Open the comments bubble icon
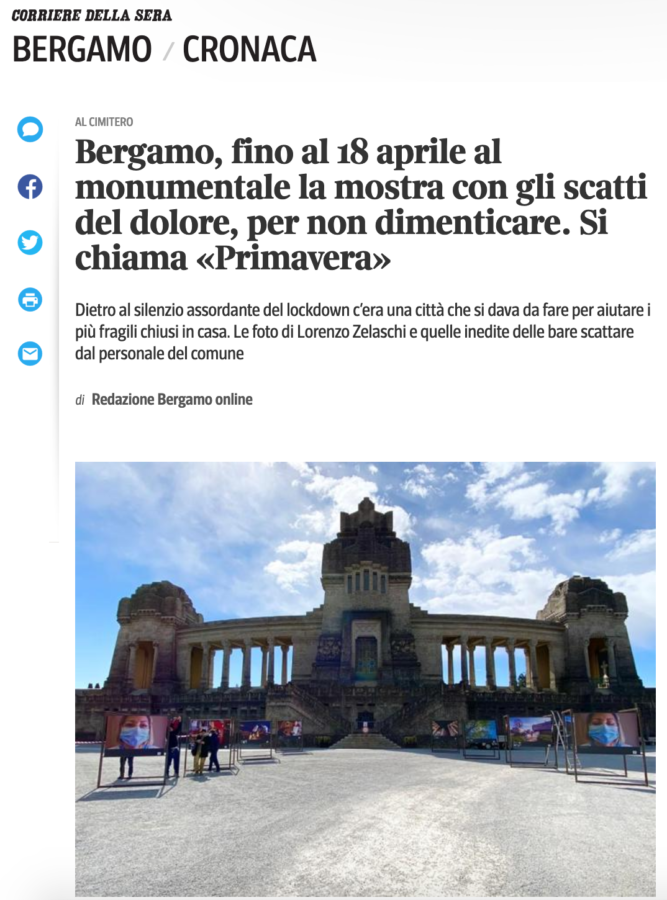 pos(30,130)
